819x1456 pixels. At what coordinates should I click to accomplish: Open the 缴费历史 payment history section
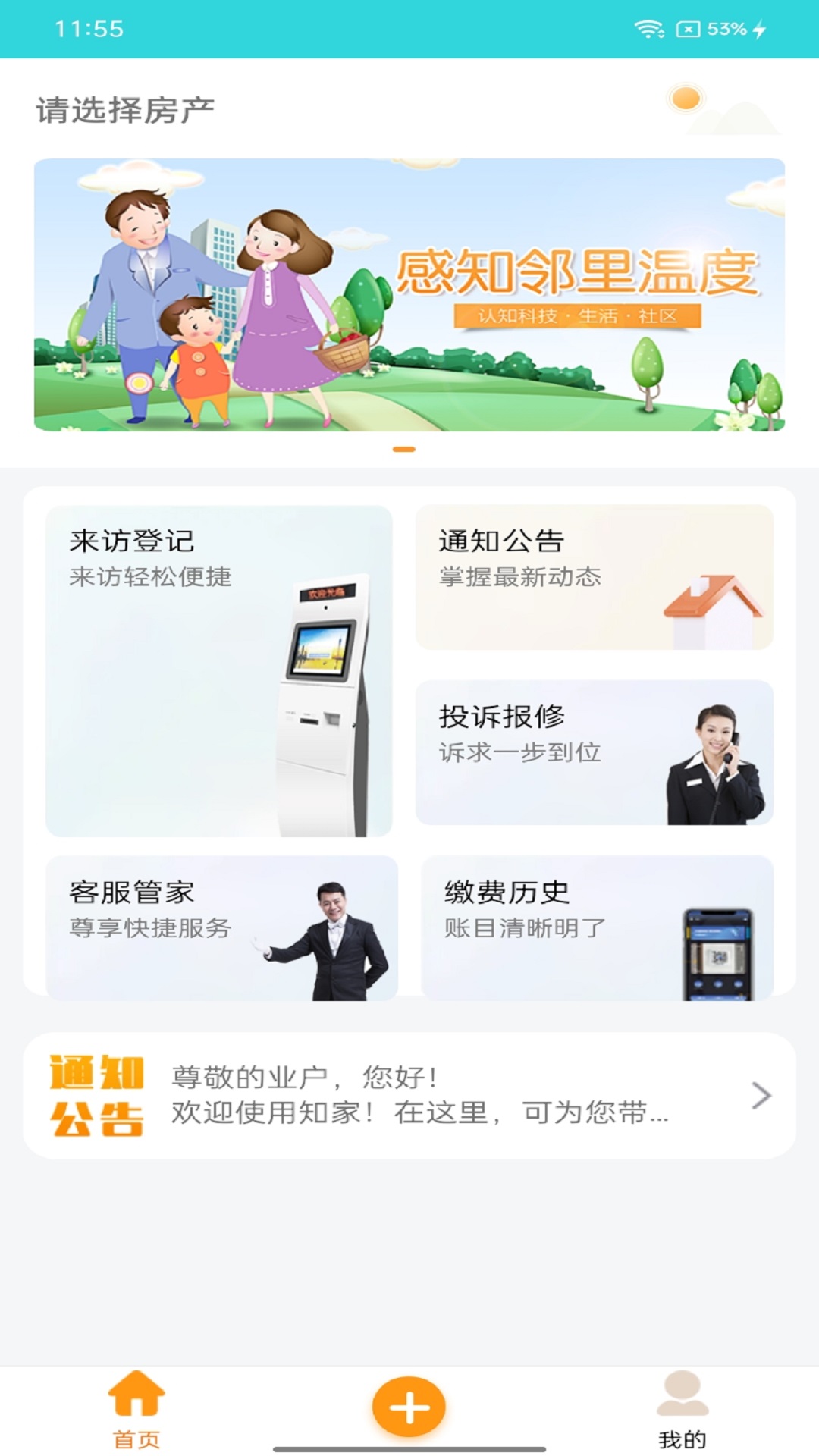pos(504,895)
